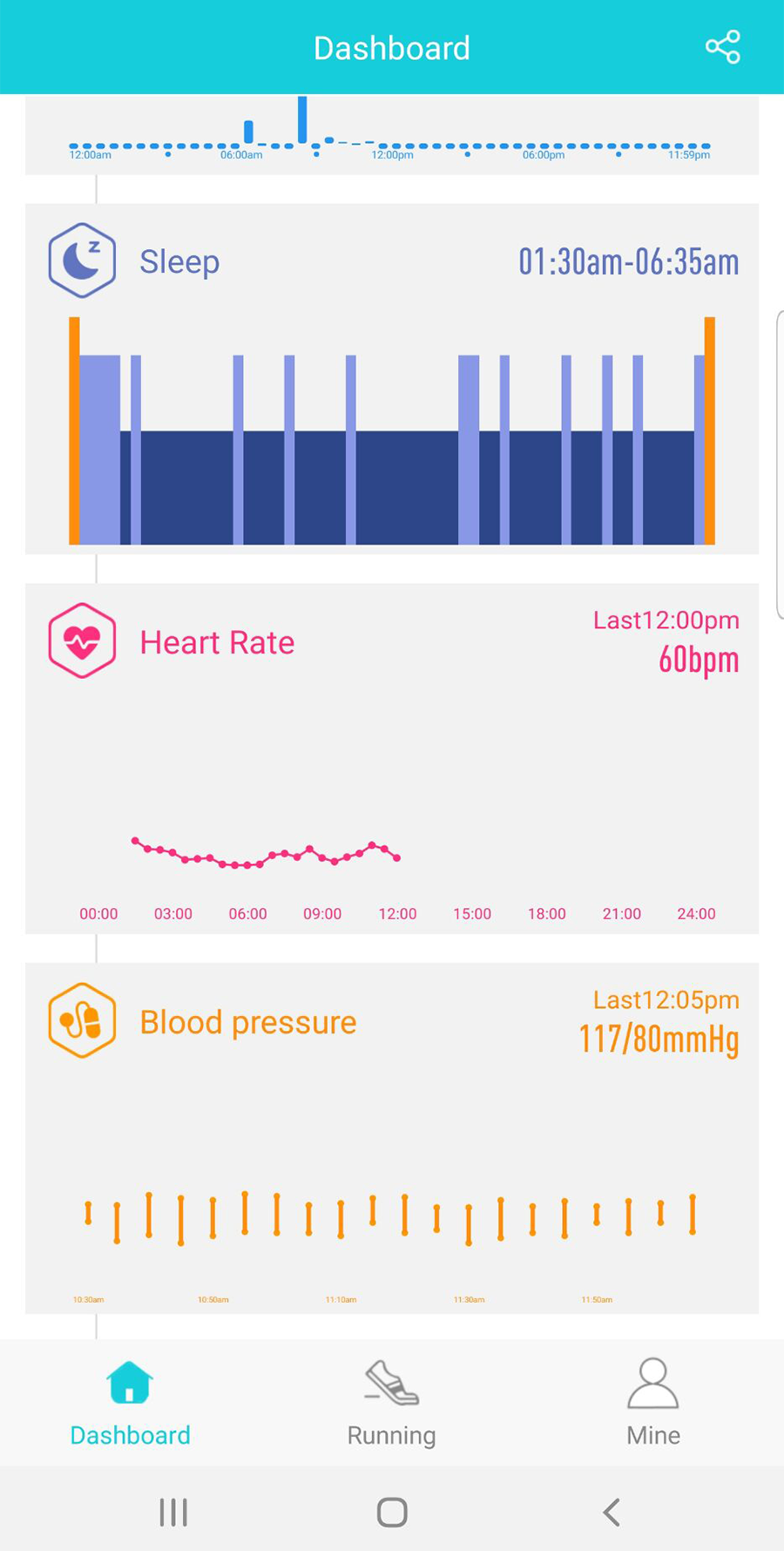The height and width of the screenshot is (1551, 784).
Task: Switch to the Mine tab
Action: (x=652, y=1403)
